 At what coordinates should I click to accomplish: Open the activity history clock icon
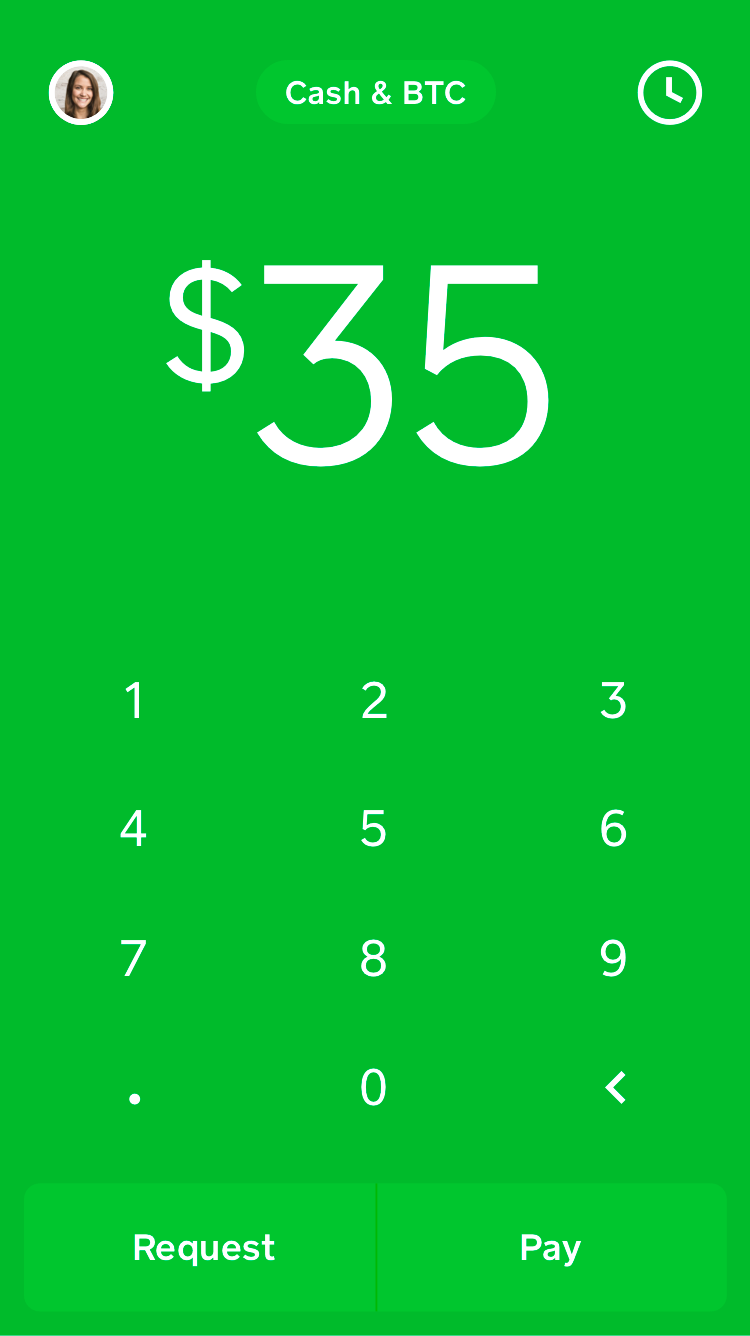[669, 92]
